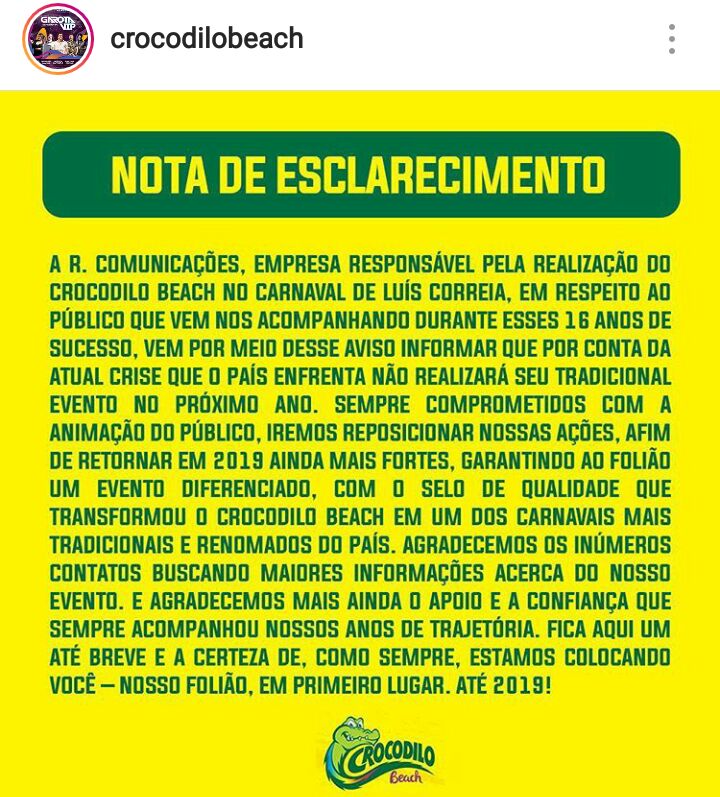This screenshot has height=797, width=720.
Task: Open the crocodilobeach username profile
Action: (x=206, y=39)
